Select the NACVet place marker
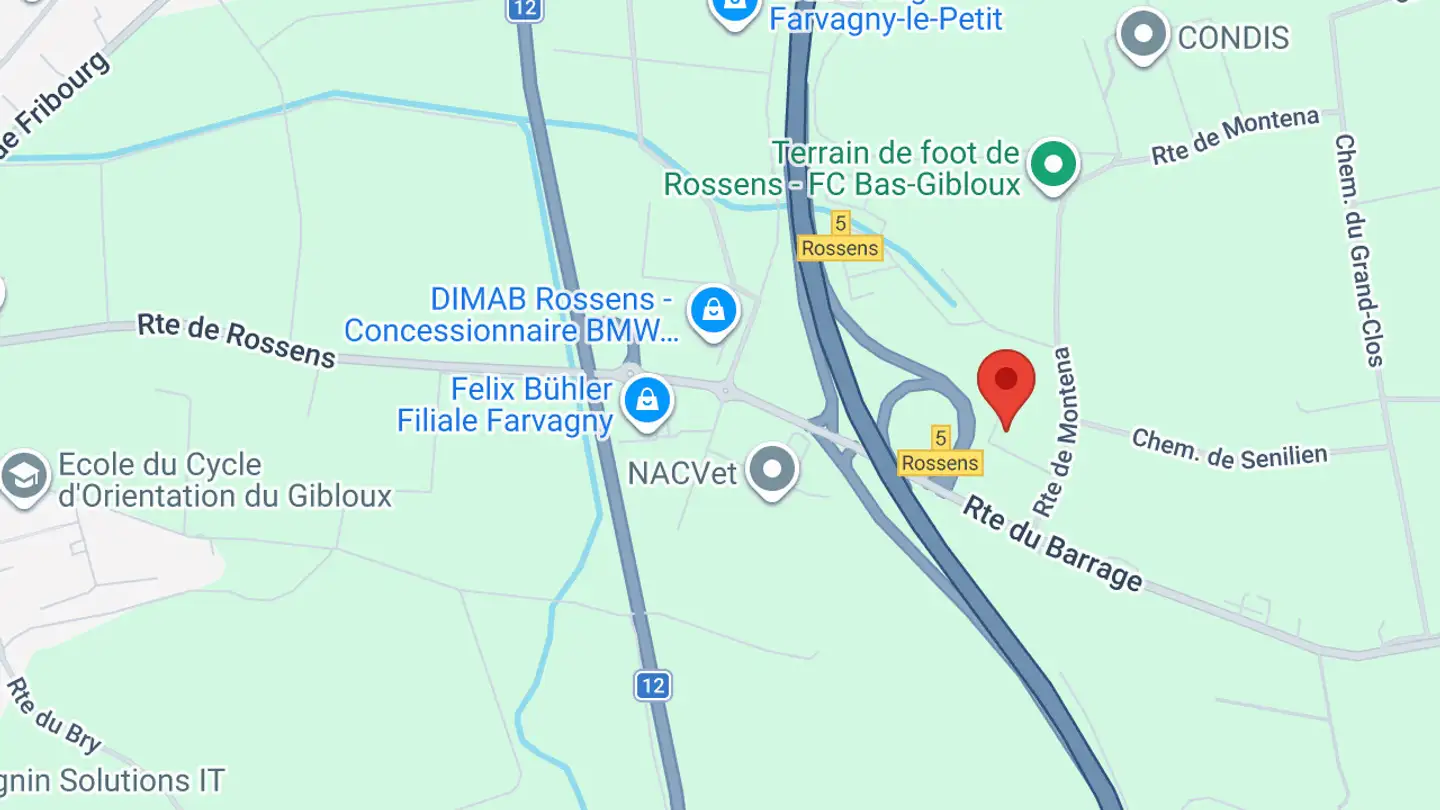Image resolution: width=1440 pixels, height=810 pixels. (773, 469)
